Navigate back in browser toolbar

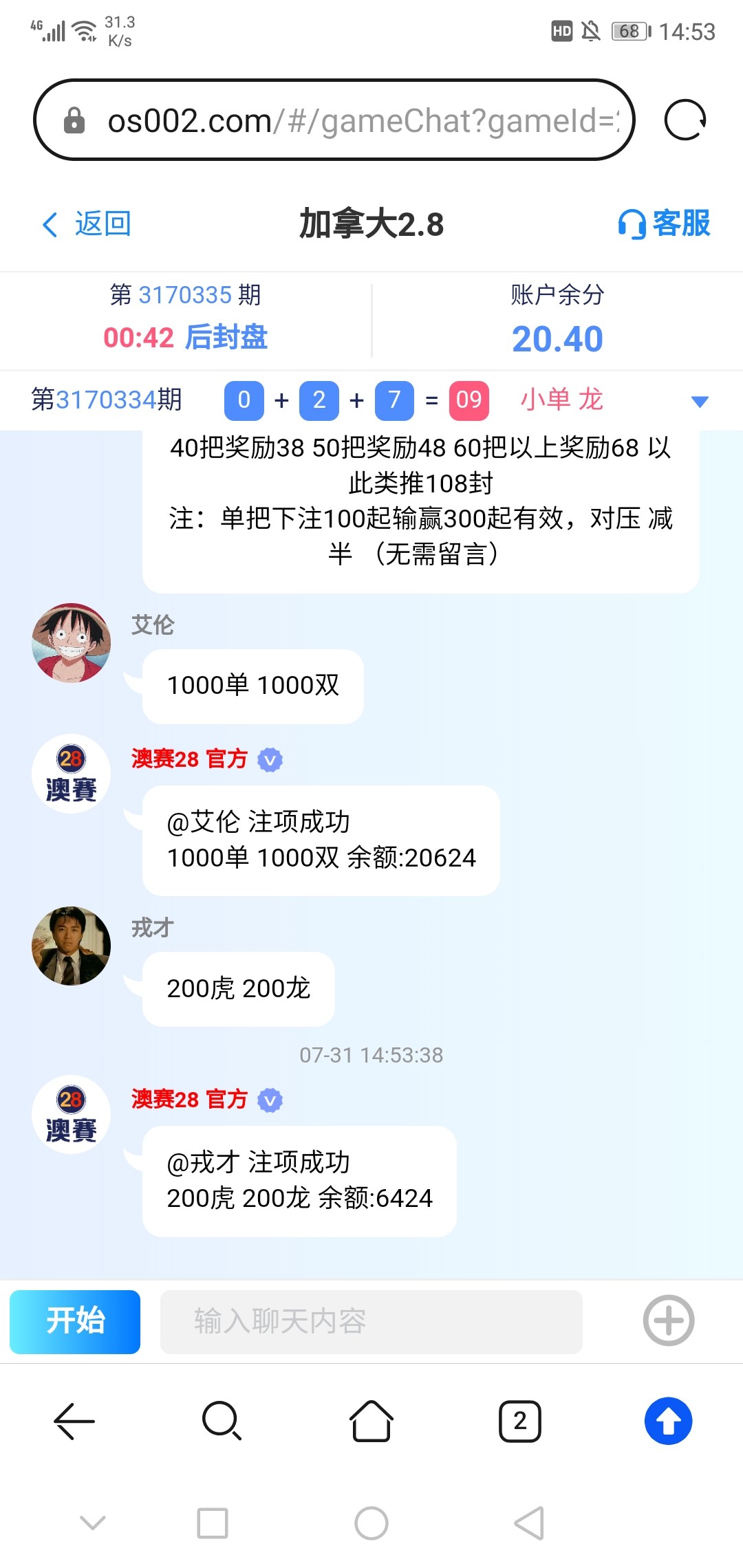click(x=74, y=1421)
